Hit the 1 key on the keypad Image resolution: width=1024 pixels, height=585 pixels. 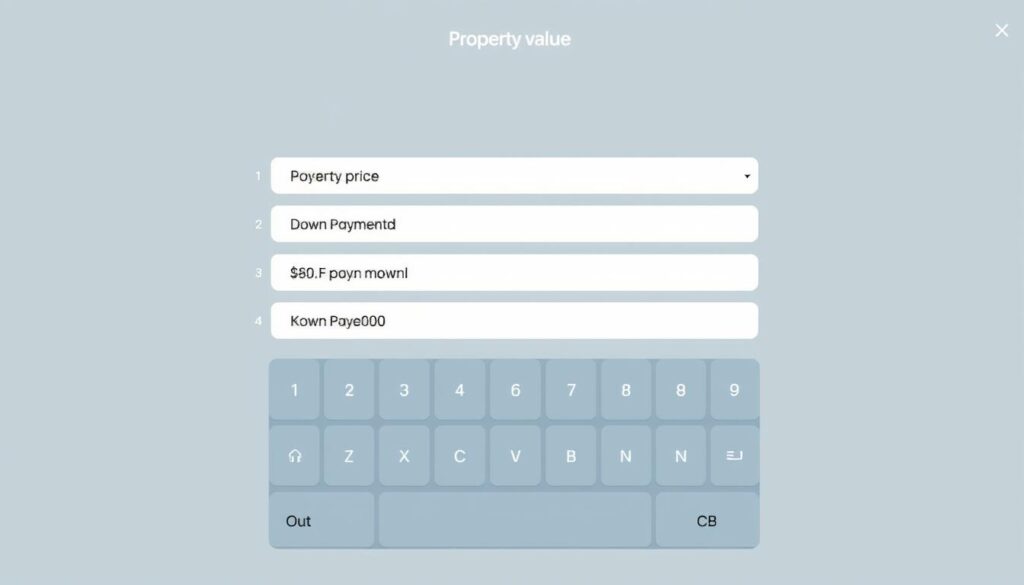click(x=294, y=390)
